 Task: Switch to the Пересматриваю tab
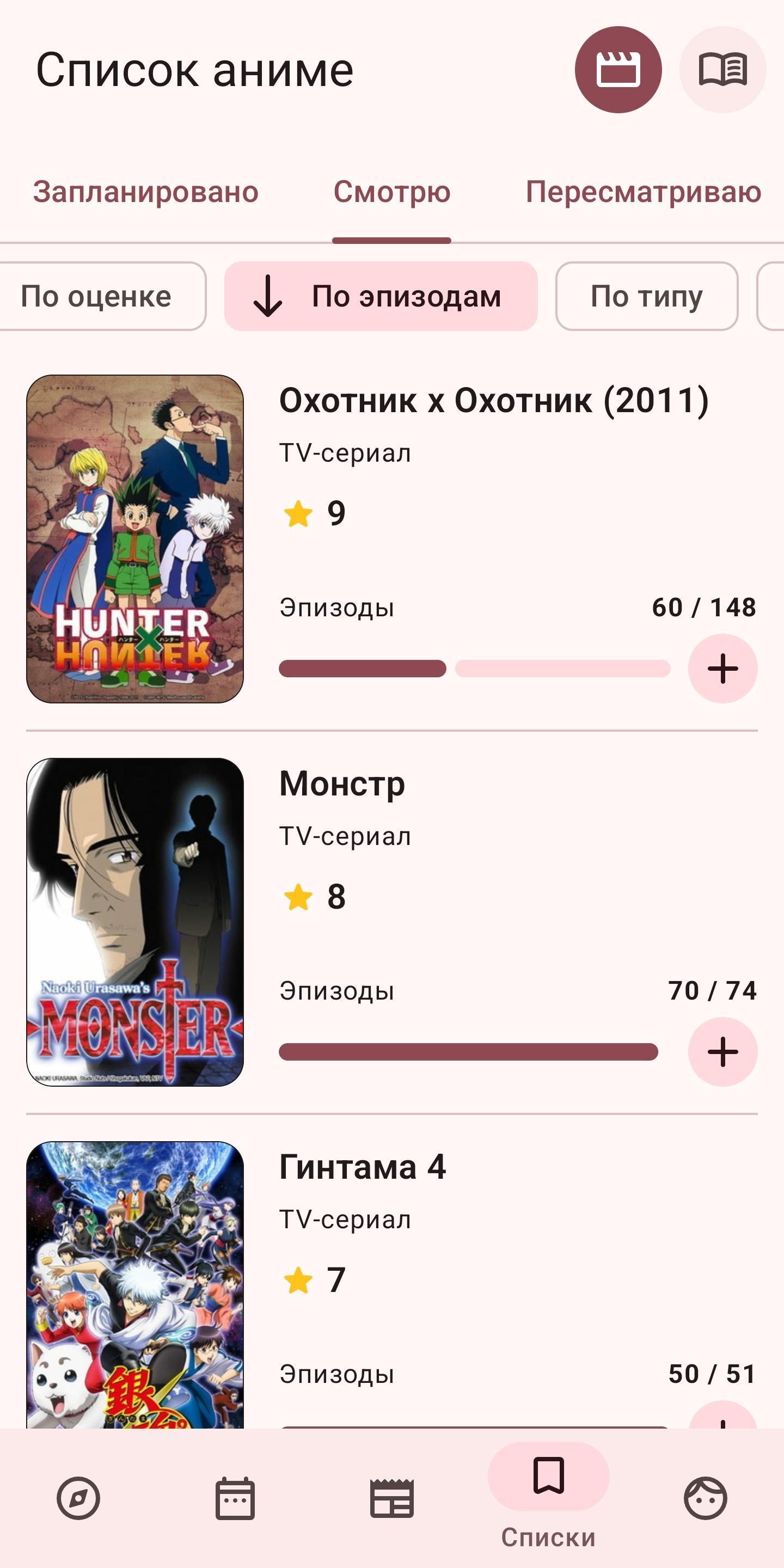643,192
